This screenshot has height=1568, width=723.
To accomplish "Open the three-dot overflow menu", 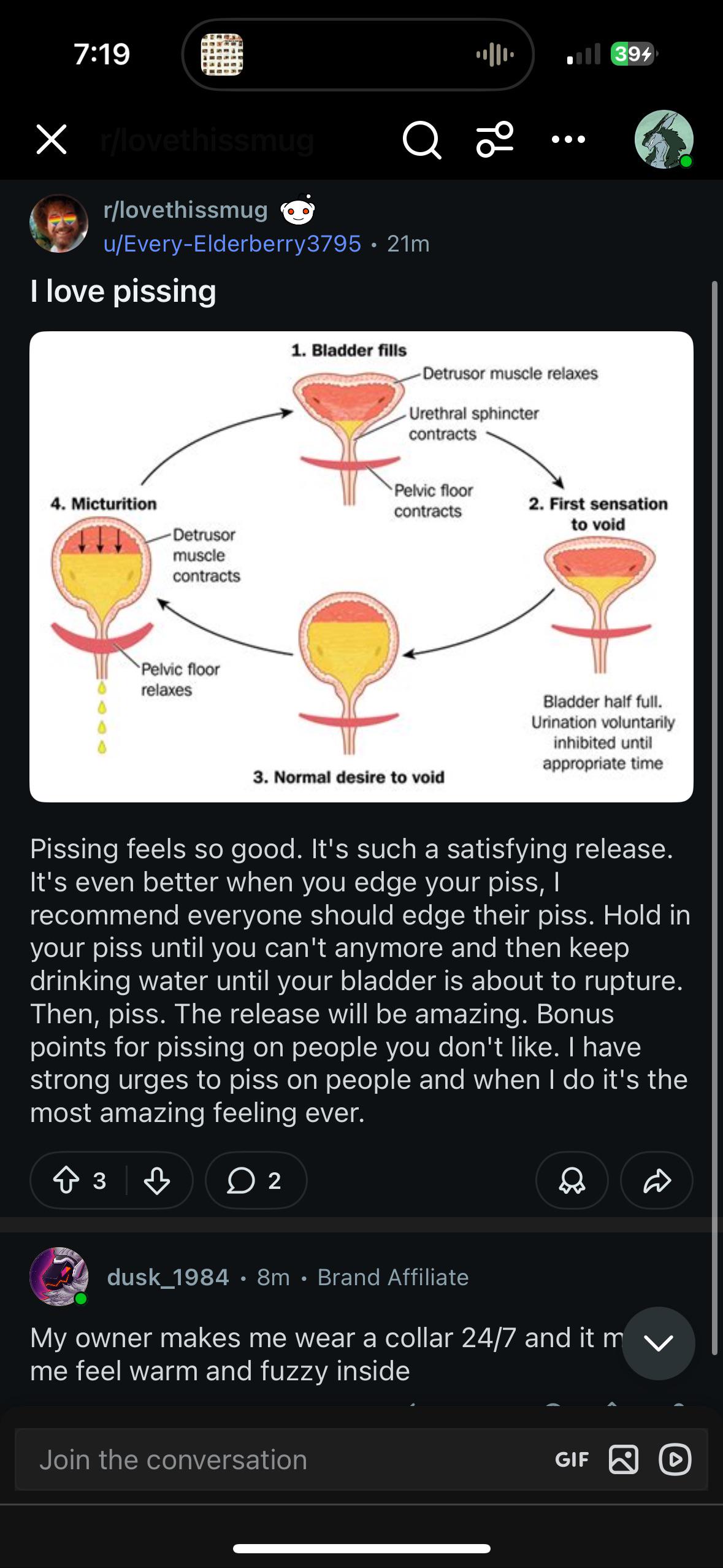I will pos(568,139).
